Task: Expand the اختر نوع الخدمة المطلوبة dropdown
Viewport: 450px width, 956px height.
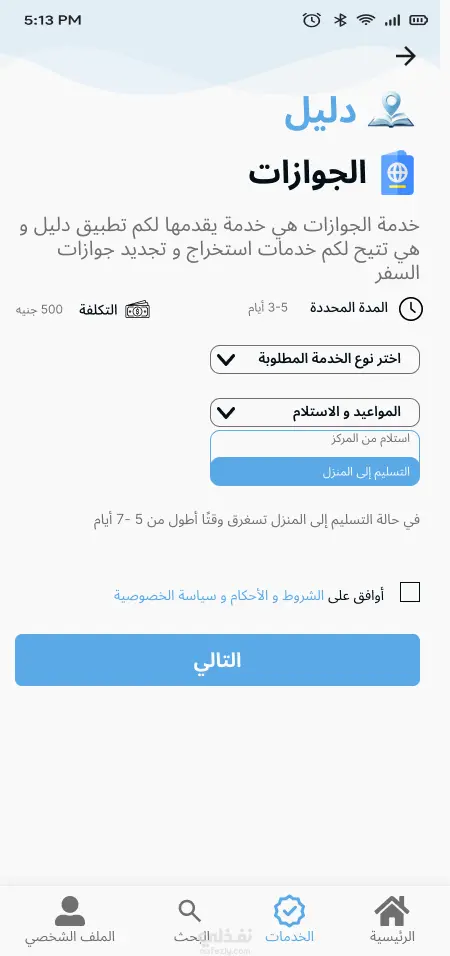Action: pos(315,360)
